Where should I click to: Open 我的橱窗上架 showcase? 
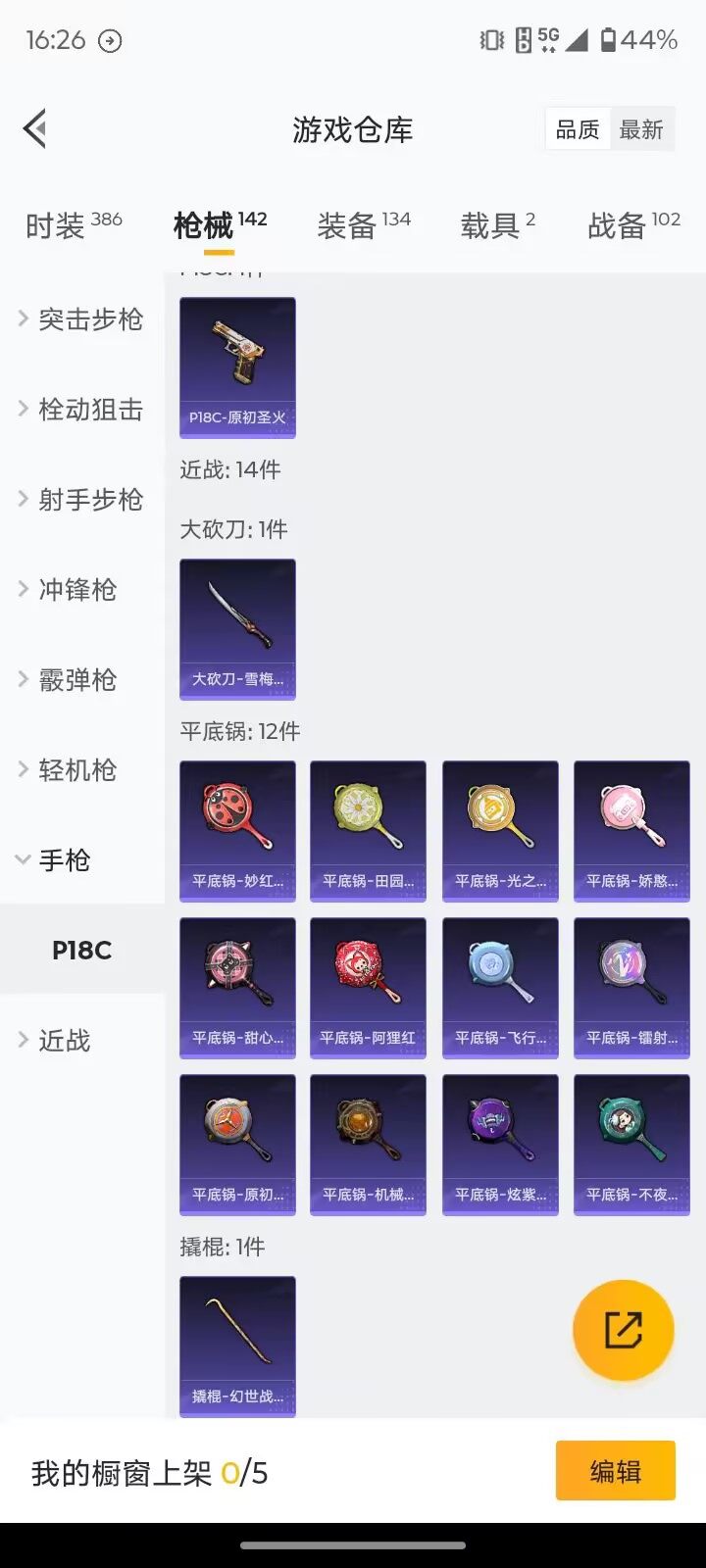coord(147,1472)
